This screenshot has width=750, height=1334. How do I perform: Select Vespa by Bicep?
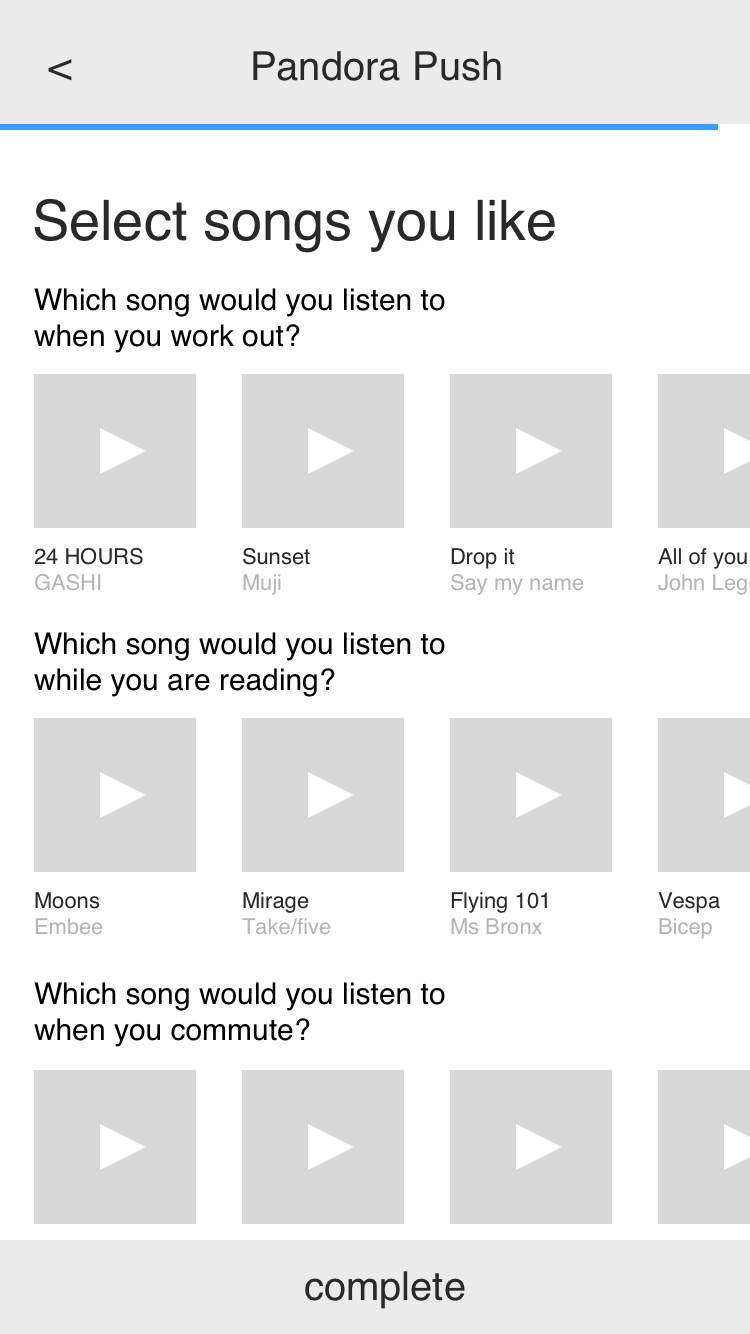(704, 795)
